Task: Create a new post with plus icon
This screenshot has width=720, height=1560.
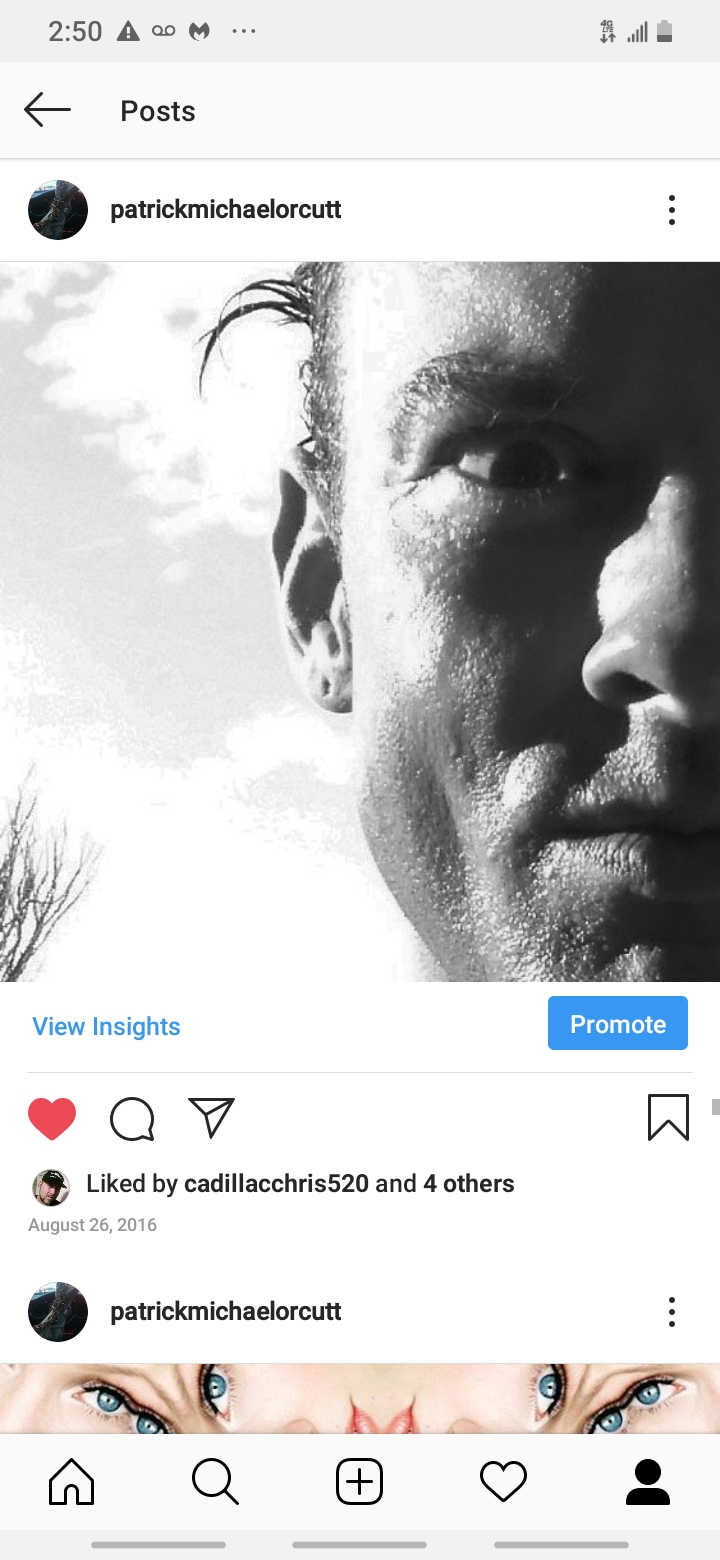Action: [359, 1481]
